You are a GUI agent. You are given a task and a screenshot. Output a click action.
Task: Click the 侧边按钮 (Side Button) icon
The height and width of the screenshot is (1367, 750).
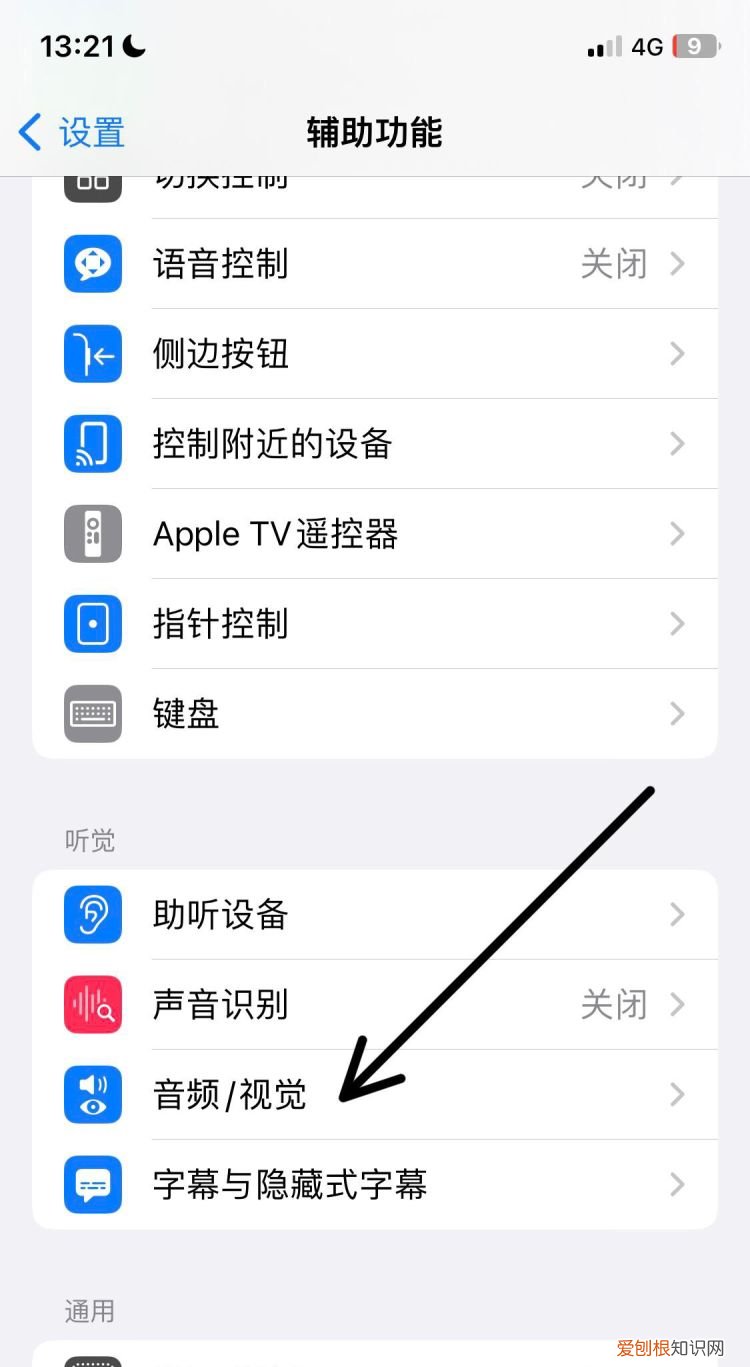[93, 354]
